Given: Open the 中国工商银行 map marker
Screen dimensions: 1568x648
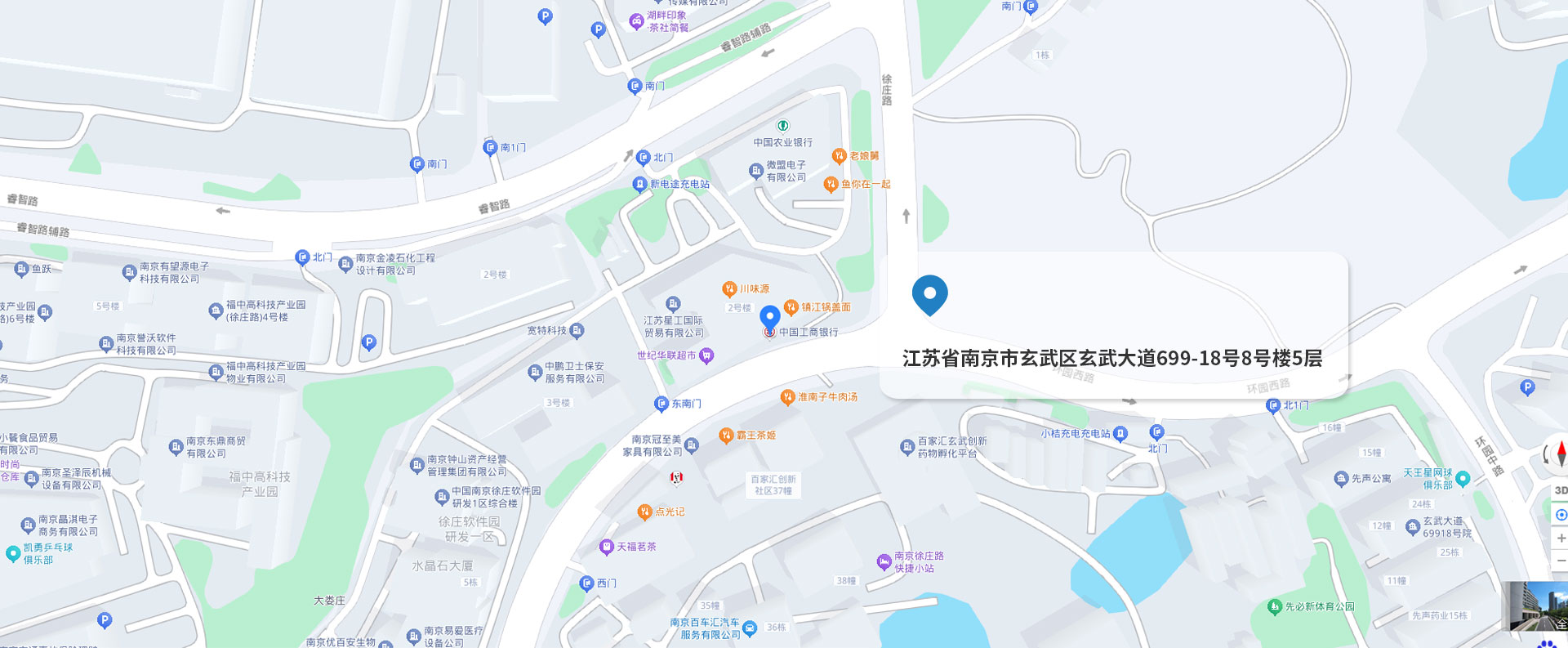Looking at the screenshot, I should coord(769,319).
